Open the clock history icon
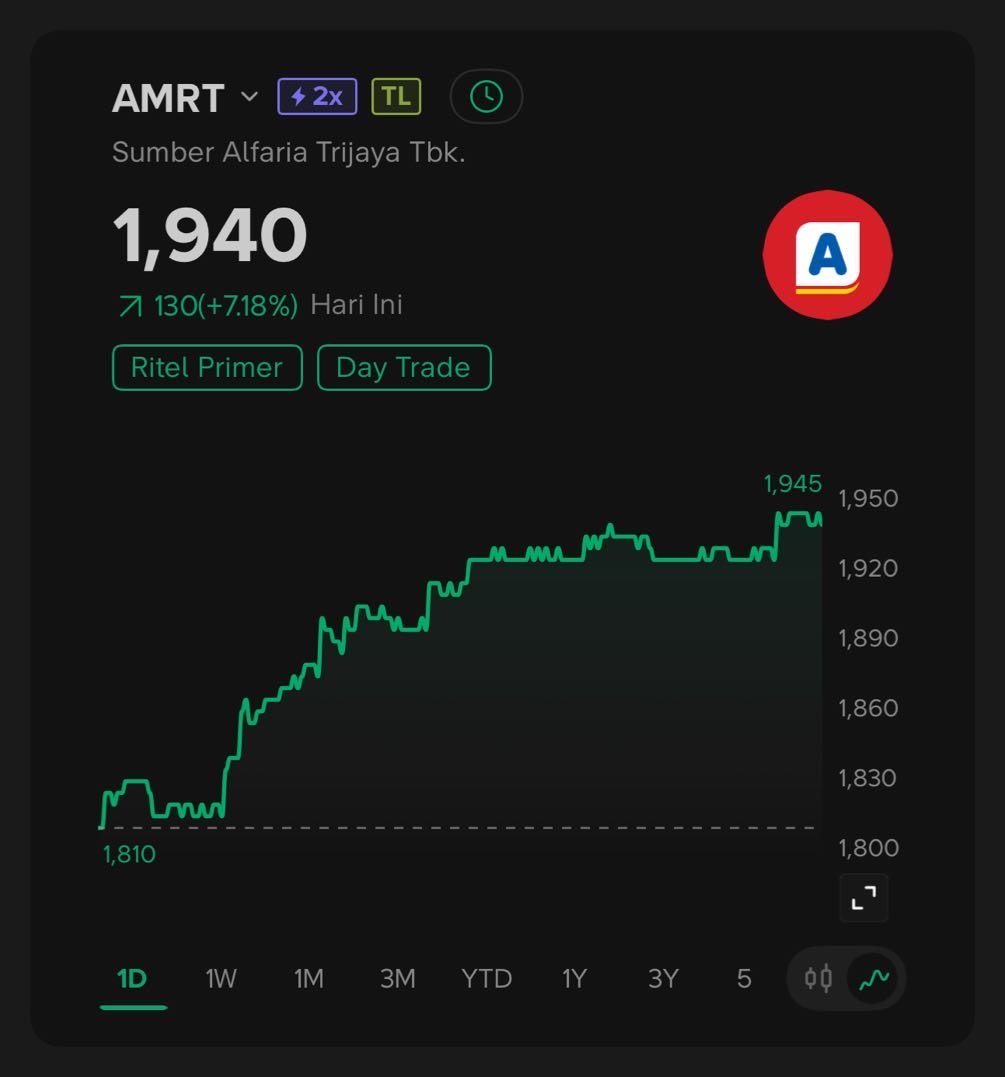 click(486, 97)
